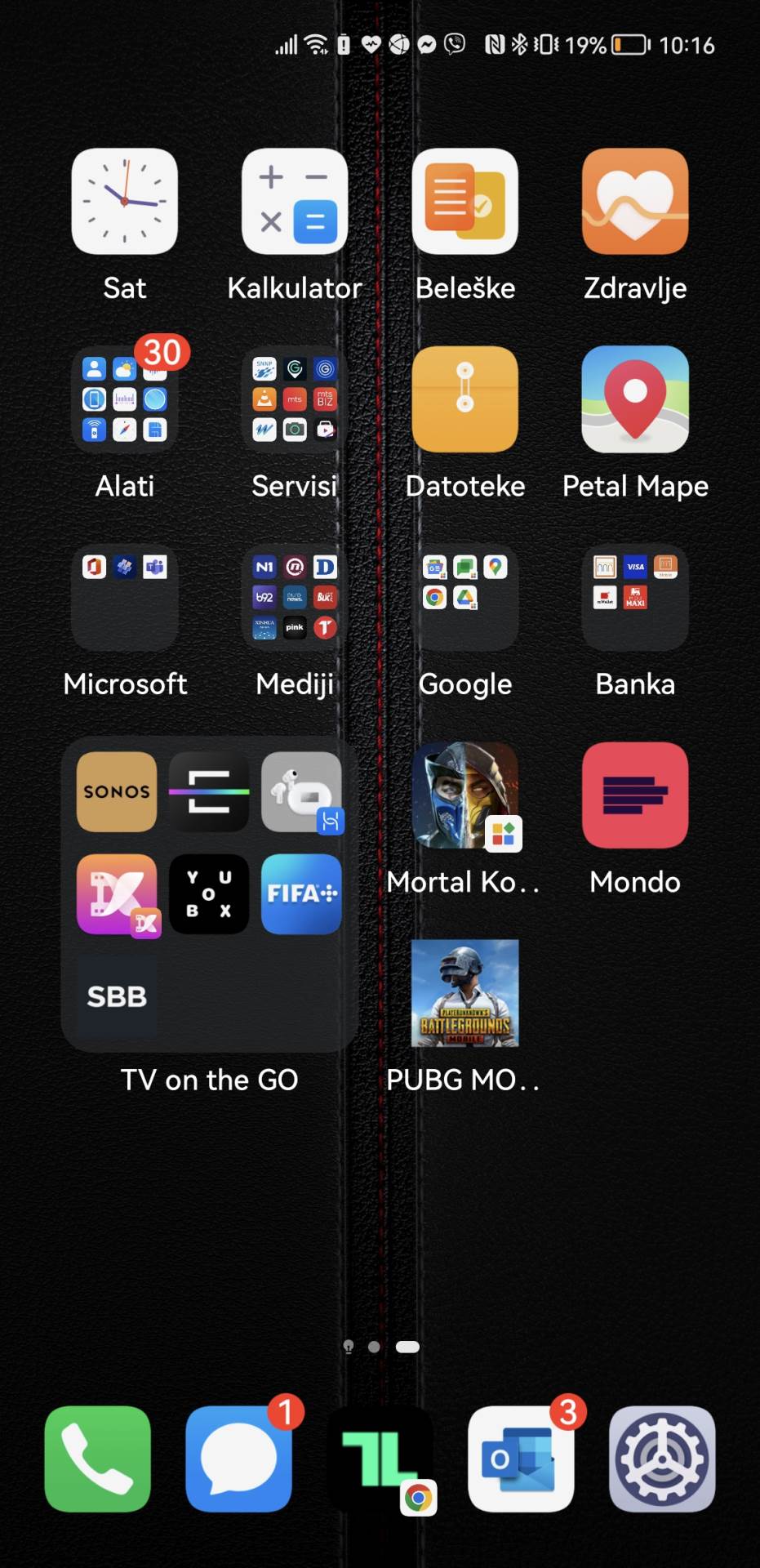Launch PUBG MOBILE

tap(465, 995)
